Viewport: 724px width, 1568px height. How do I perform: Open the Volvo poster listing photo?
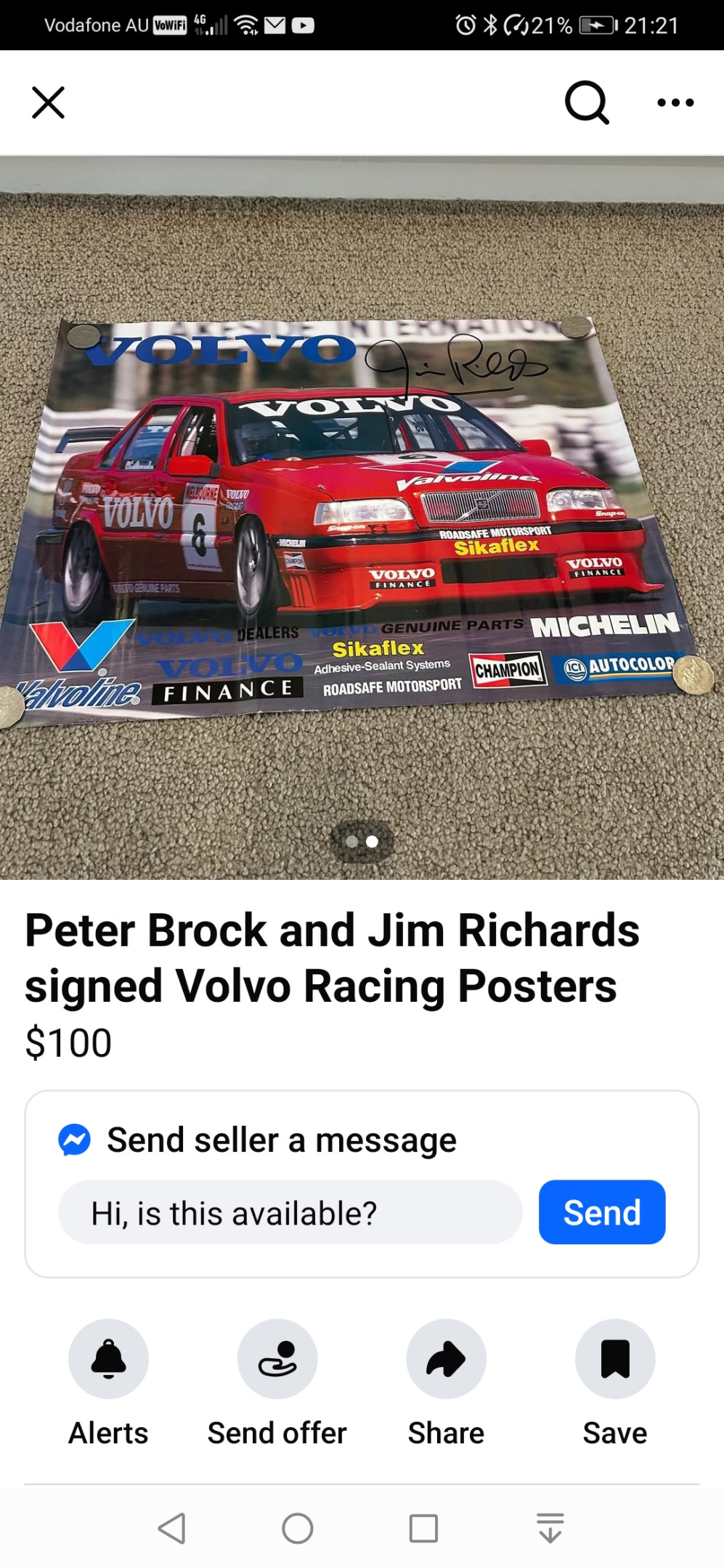362,517
